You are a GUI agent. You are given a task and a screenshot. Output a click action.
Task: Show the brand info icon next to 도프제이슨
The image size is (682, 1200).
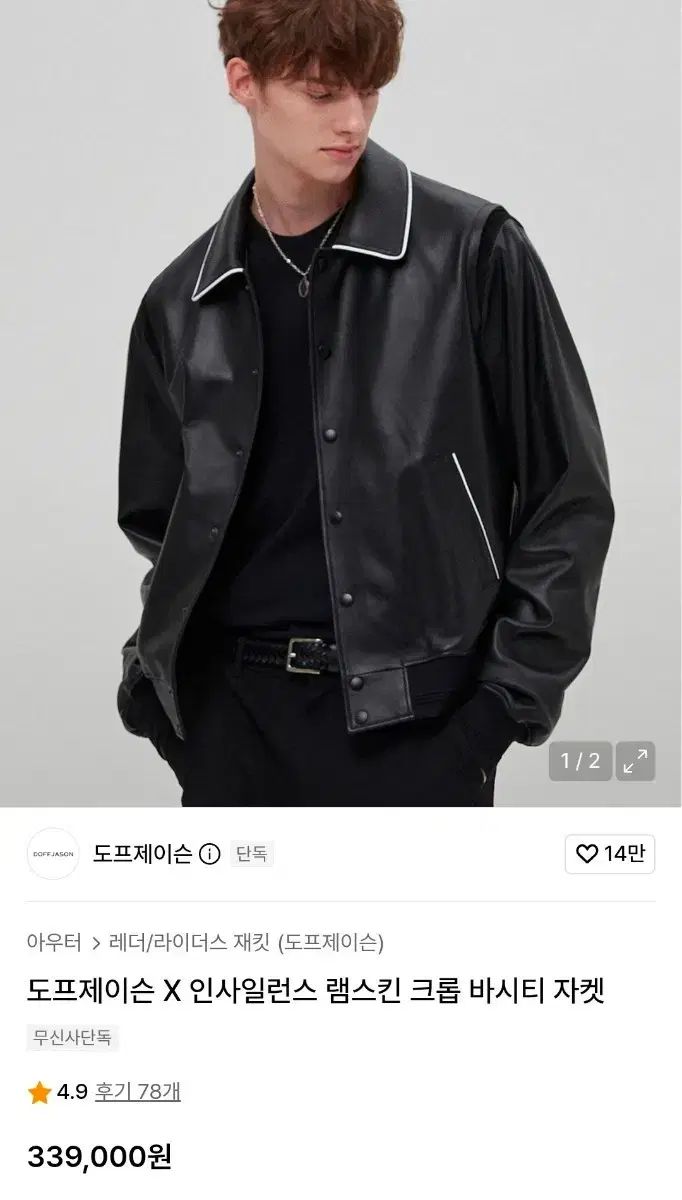tap(209, 854)
